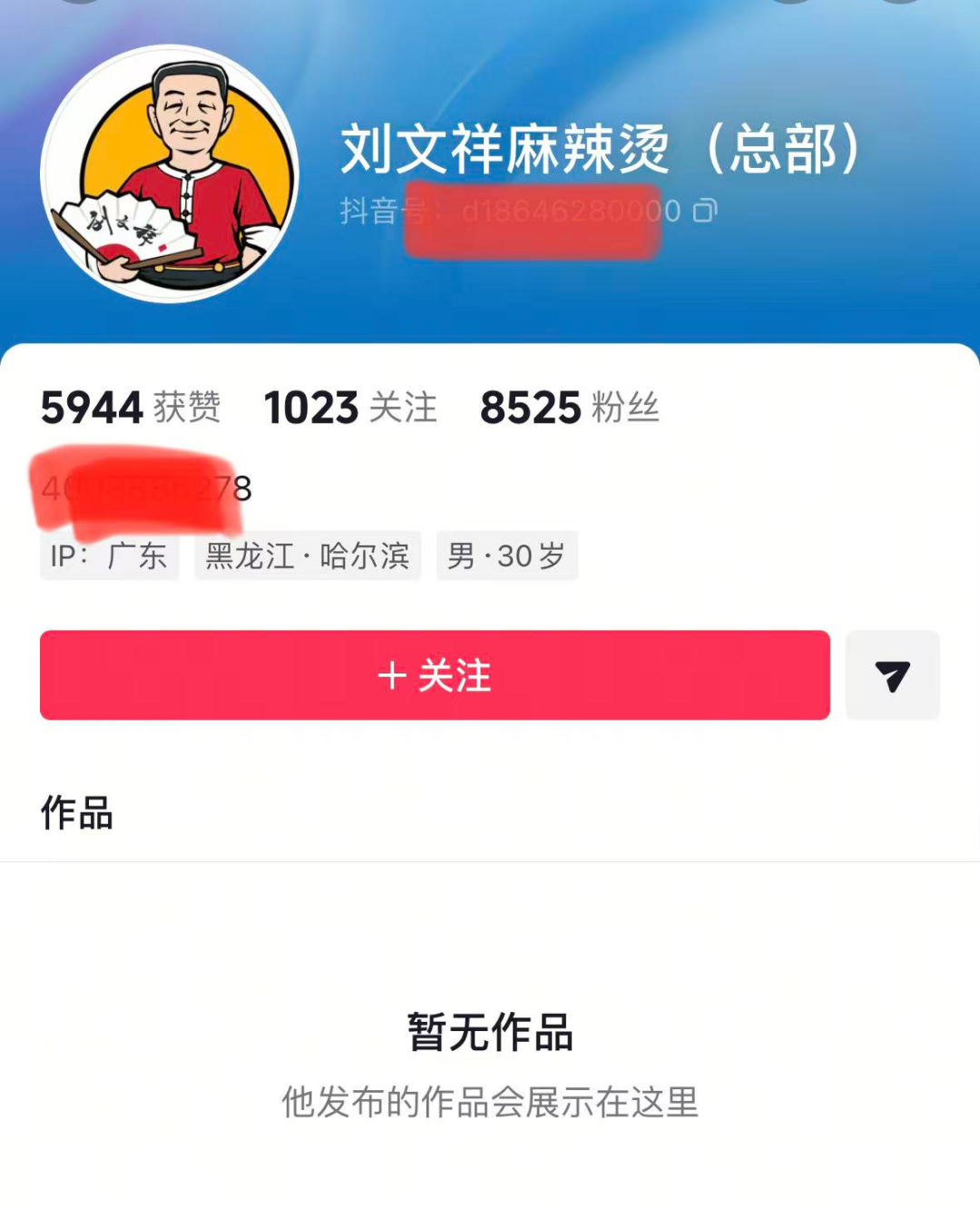Copy the Douyin ID with the copy icon
This screenshot has height=1209, width=980.
[705, 211]
